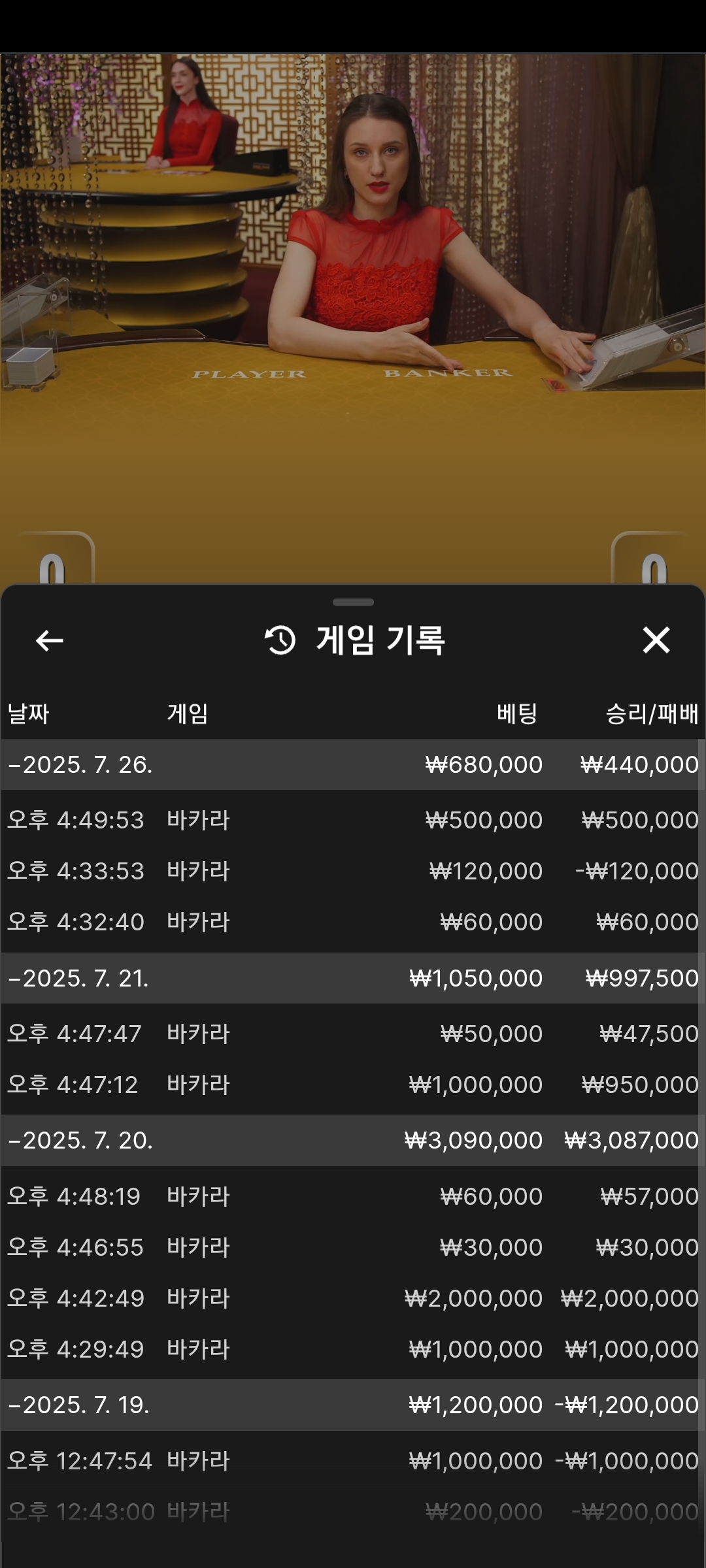The width and height of the screenshot is (706, 1568).
Task: Collapse the 2025. 7. 19. date group
Action: point(353,1405)
